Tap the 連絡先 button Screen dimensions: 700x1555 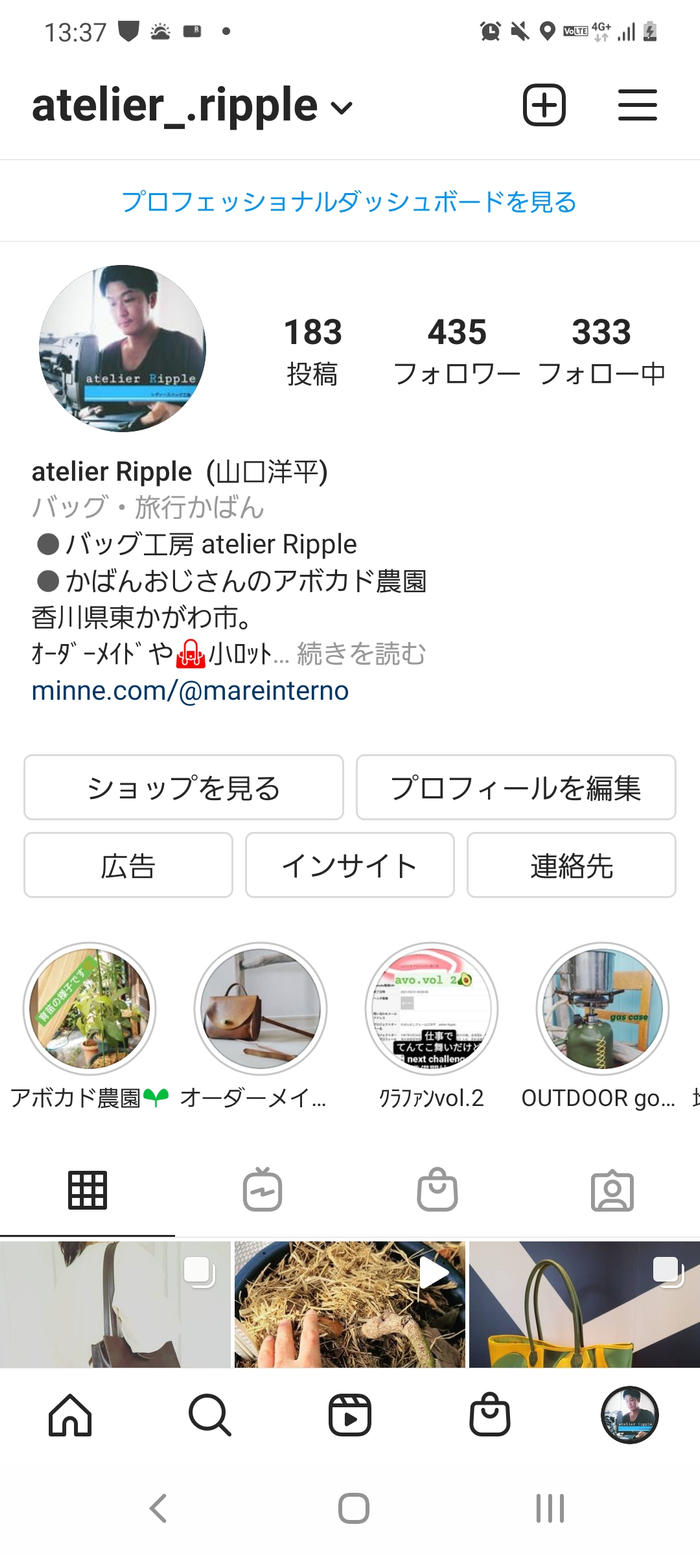point(571,865)
